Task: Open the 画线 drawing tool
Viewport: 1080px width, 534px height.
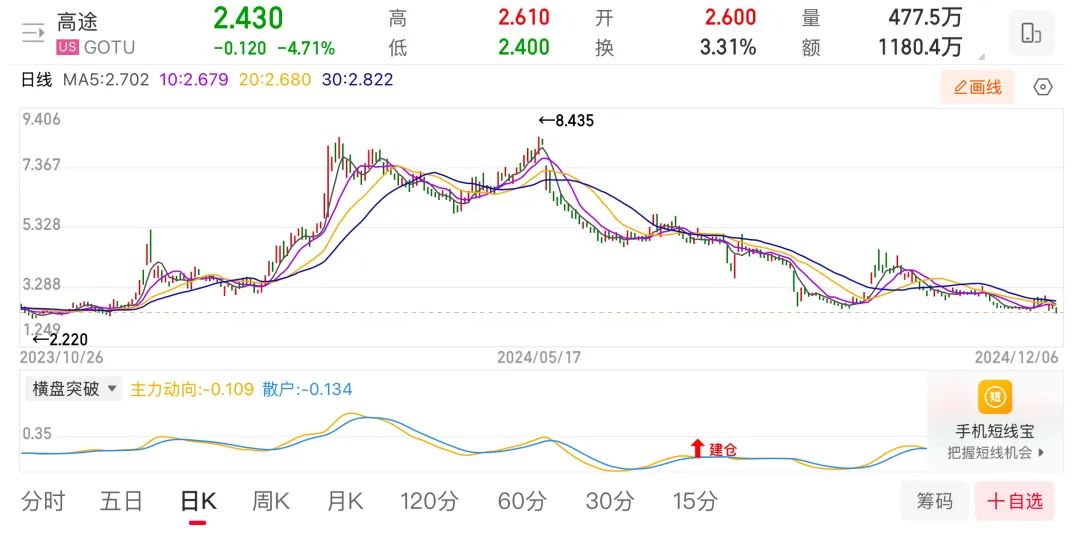Action: [x=977, y=87]
